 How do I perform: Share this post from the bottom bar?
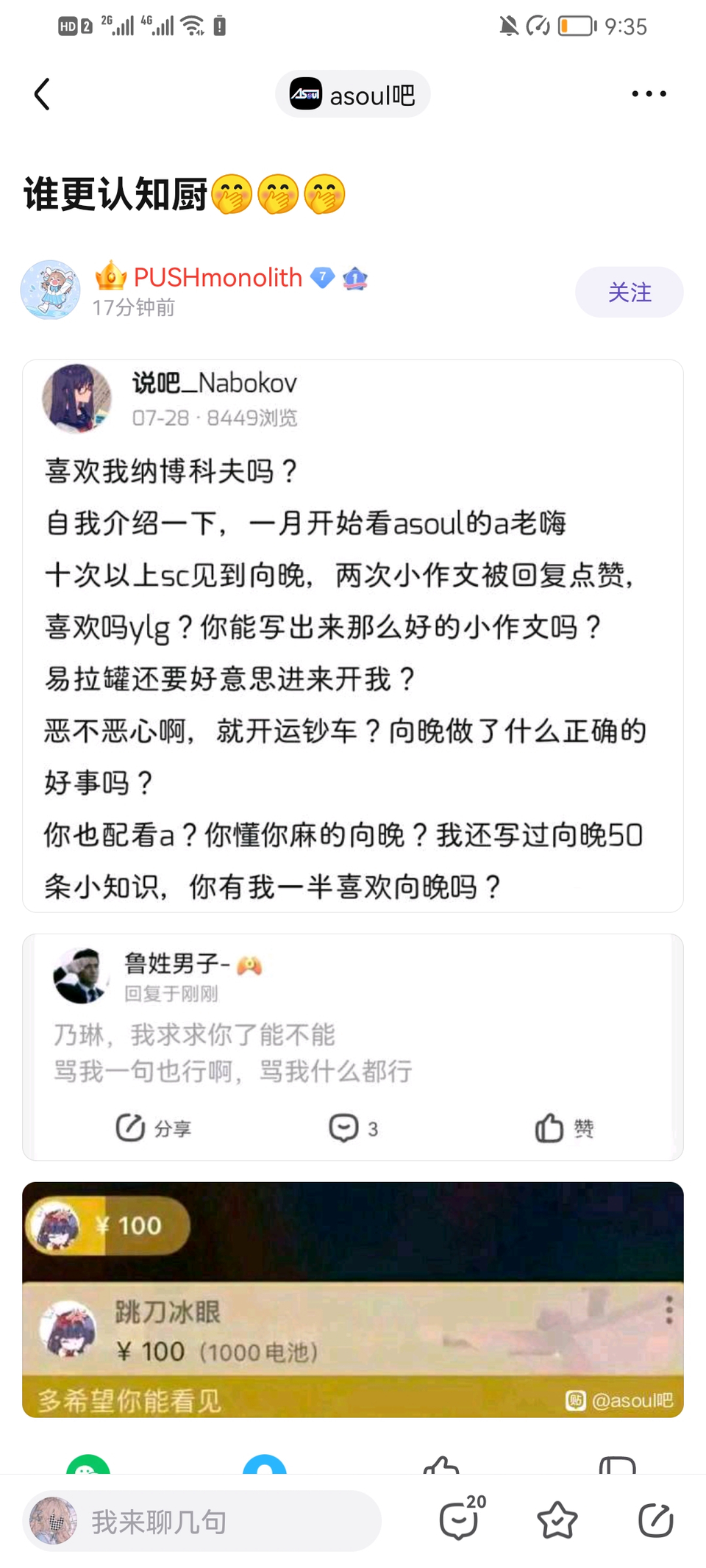click(x=655, y=1519)
